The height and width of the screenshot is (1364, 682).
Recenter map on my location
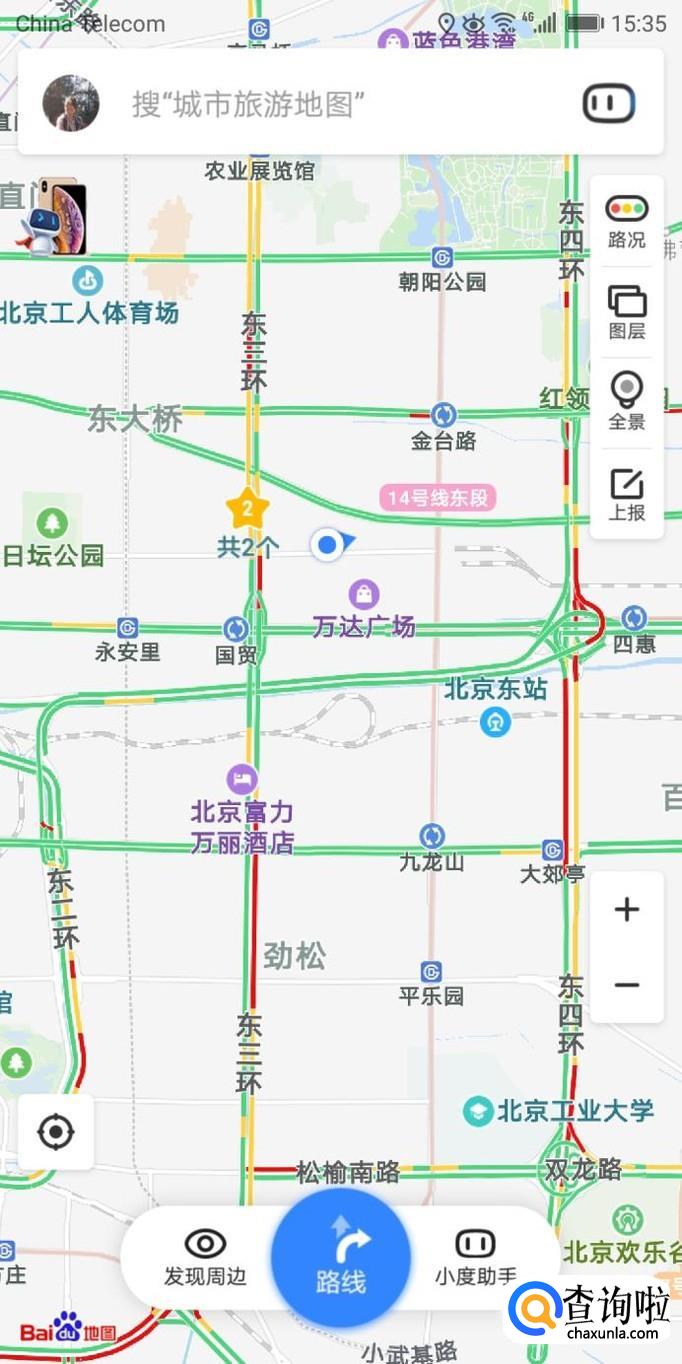tap(56, 1132)
